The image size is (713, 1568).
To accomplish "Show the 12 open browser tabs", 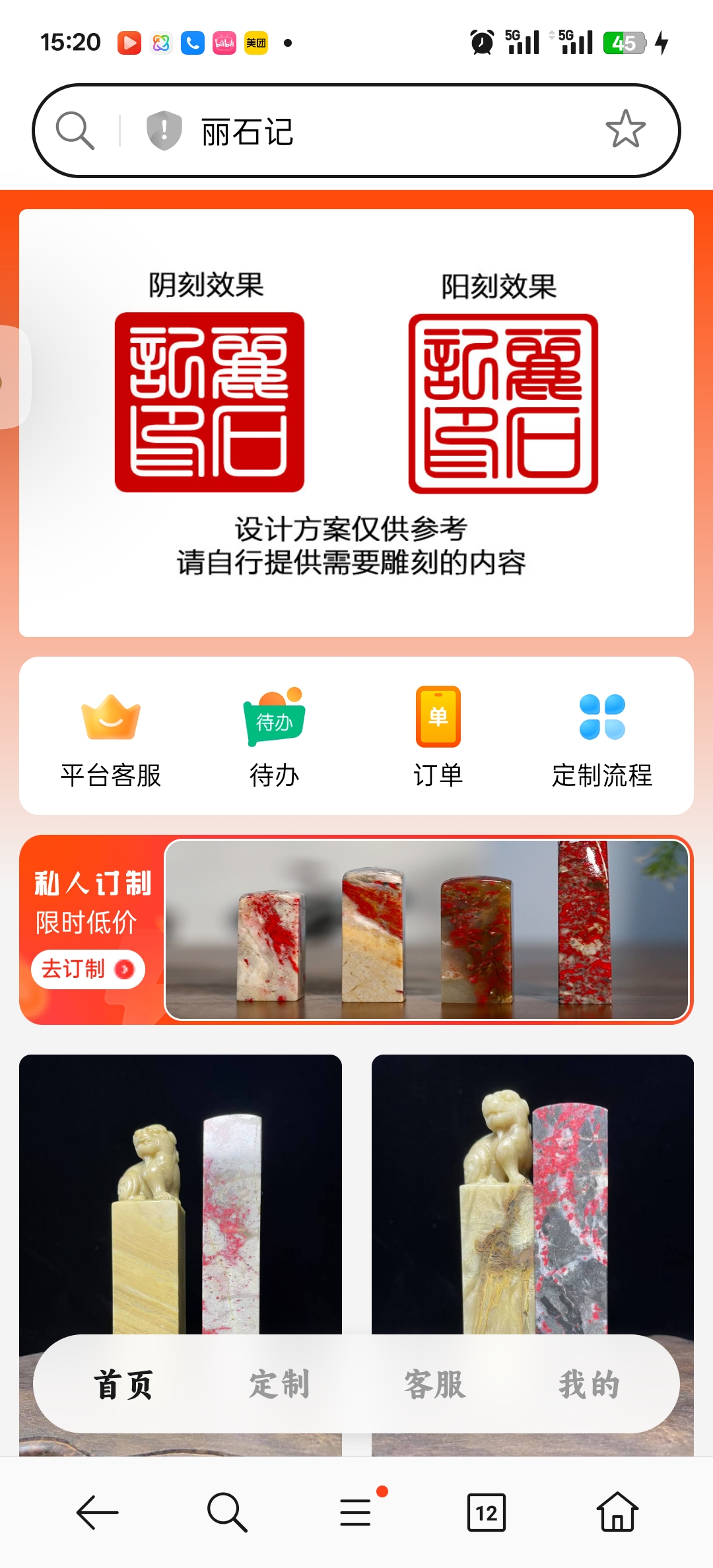I will point(487,1512).
